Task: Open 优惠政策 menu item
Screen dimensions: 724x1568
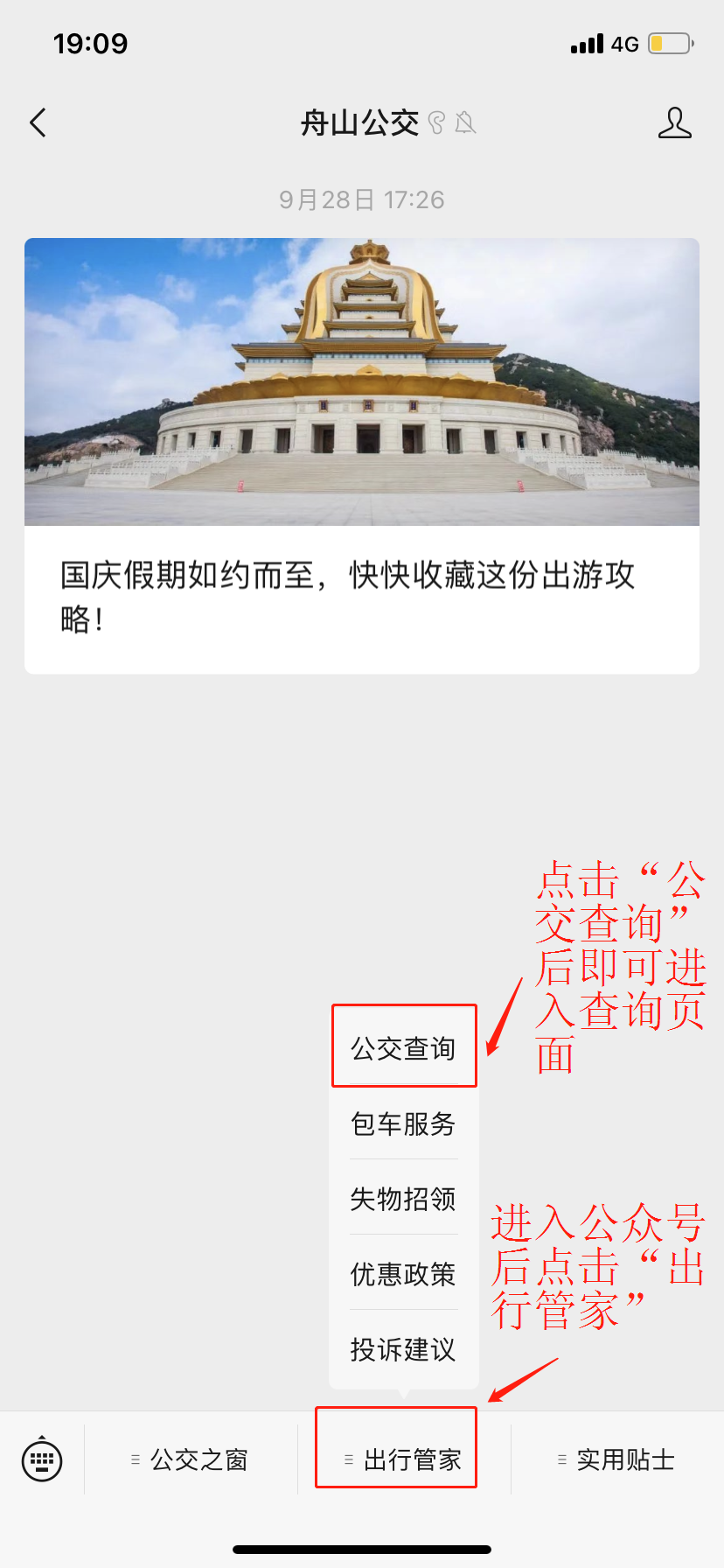Action: point(403,1274)
